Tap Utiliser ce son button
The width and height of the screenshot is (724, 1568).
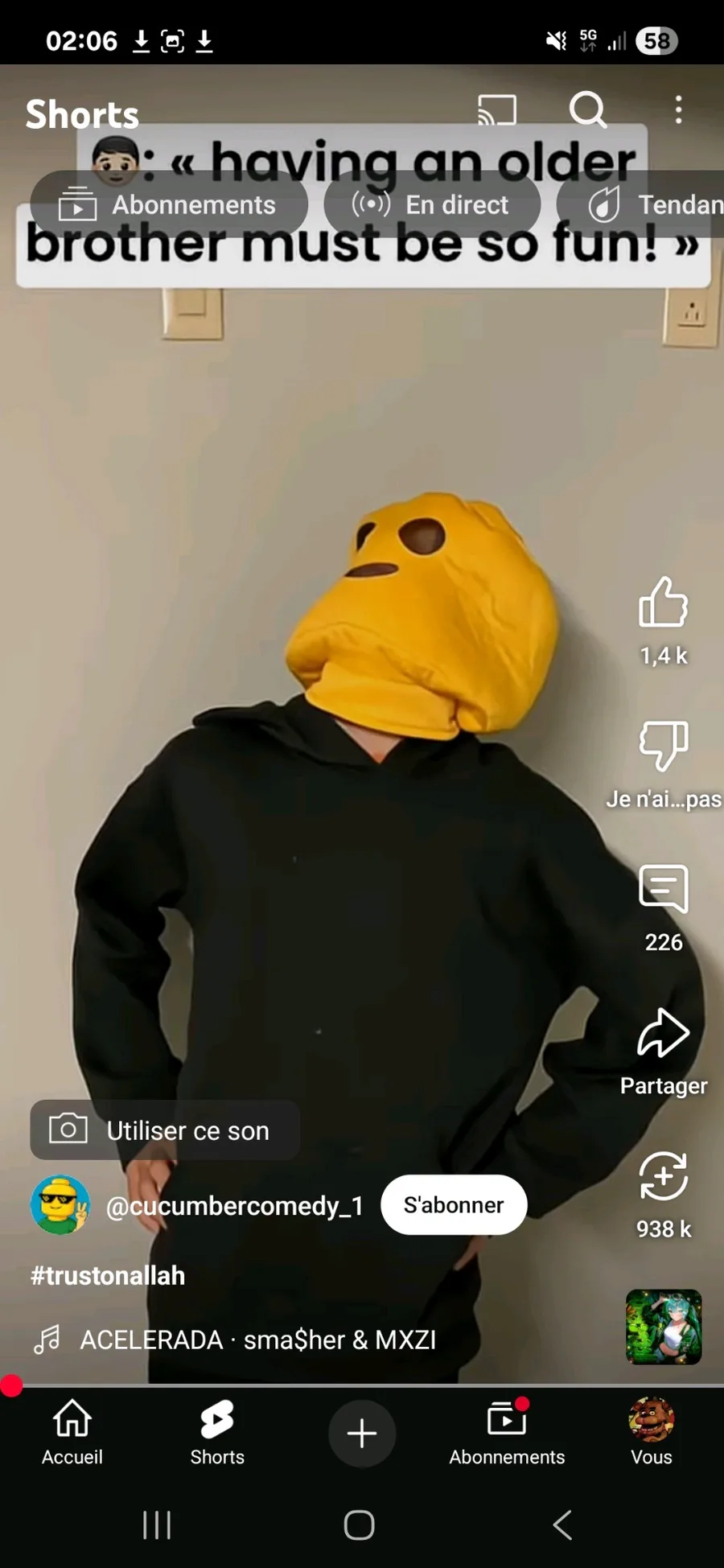coord(165,1130)
